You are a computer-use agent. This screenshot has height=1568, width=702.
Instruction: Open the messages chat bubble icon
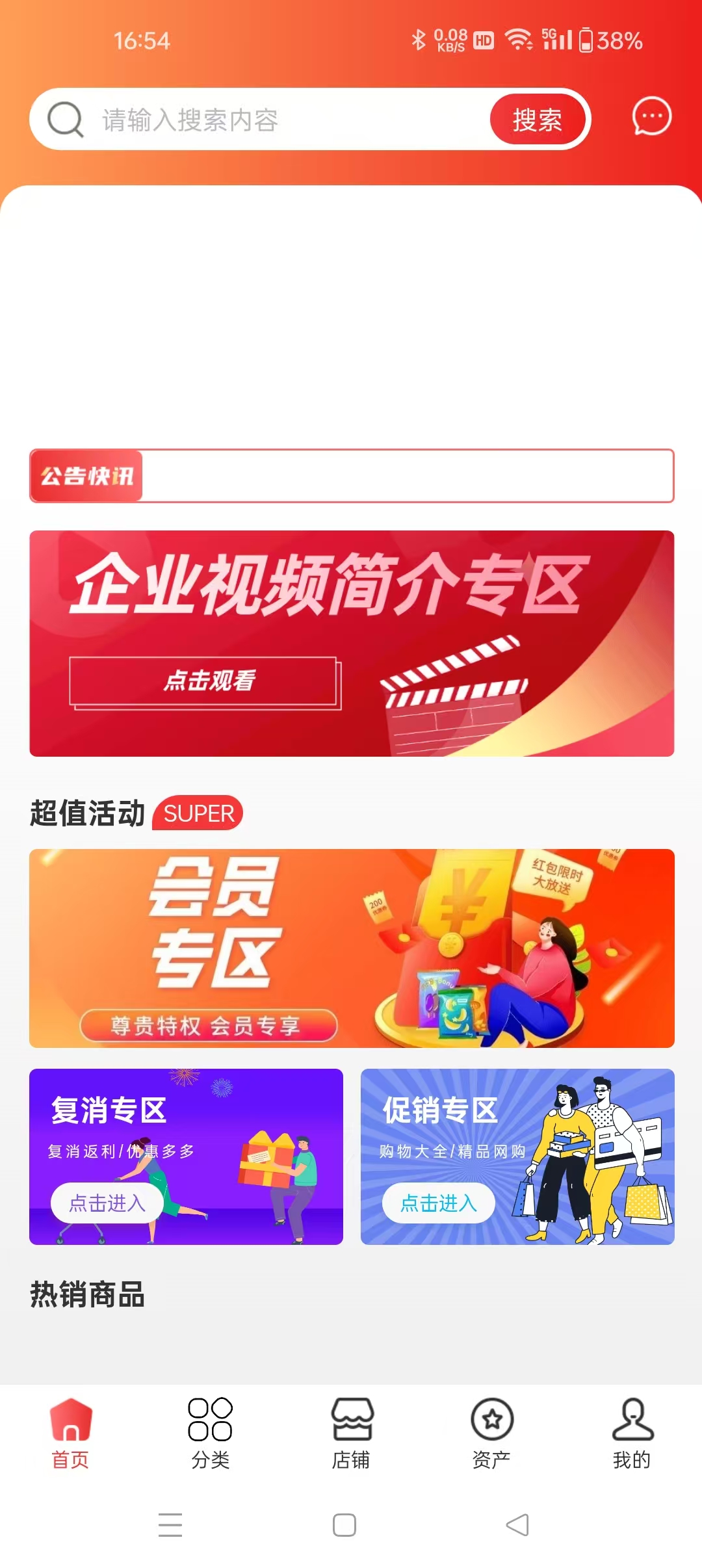(x=651, y=117)
